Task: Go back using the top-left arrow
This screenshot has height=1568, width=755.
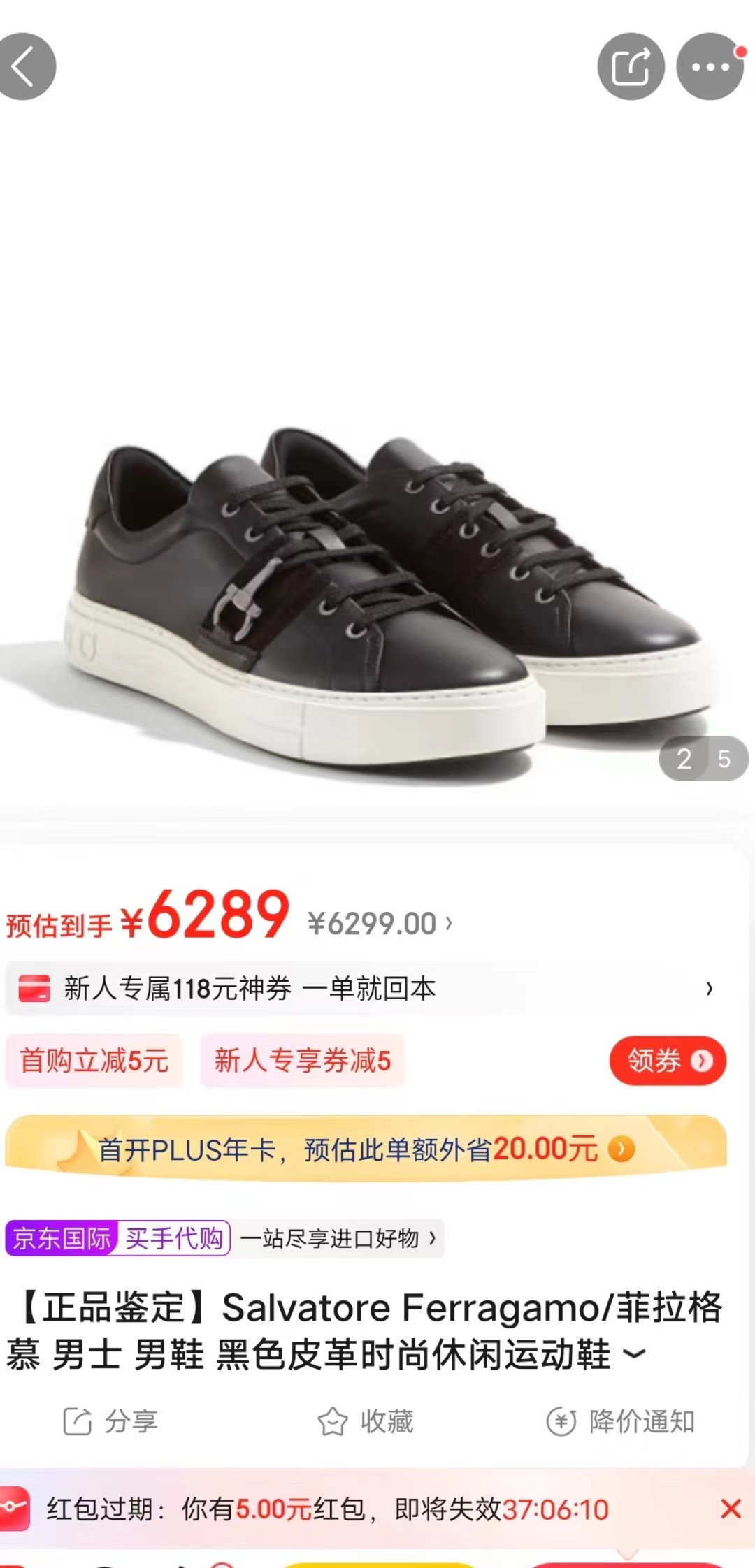Action: 25,67
